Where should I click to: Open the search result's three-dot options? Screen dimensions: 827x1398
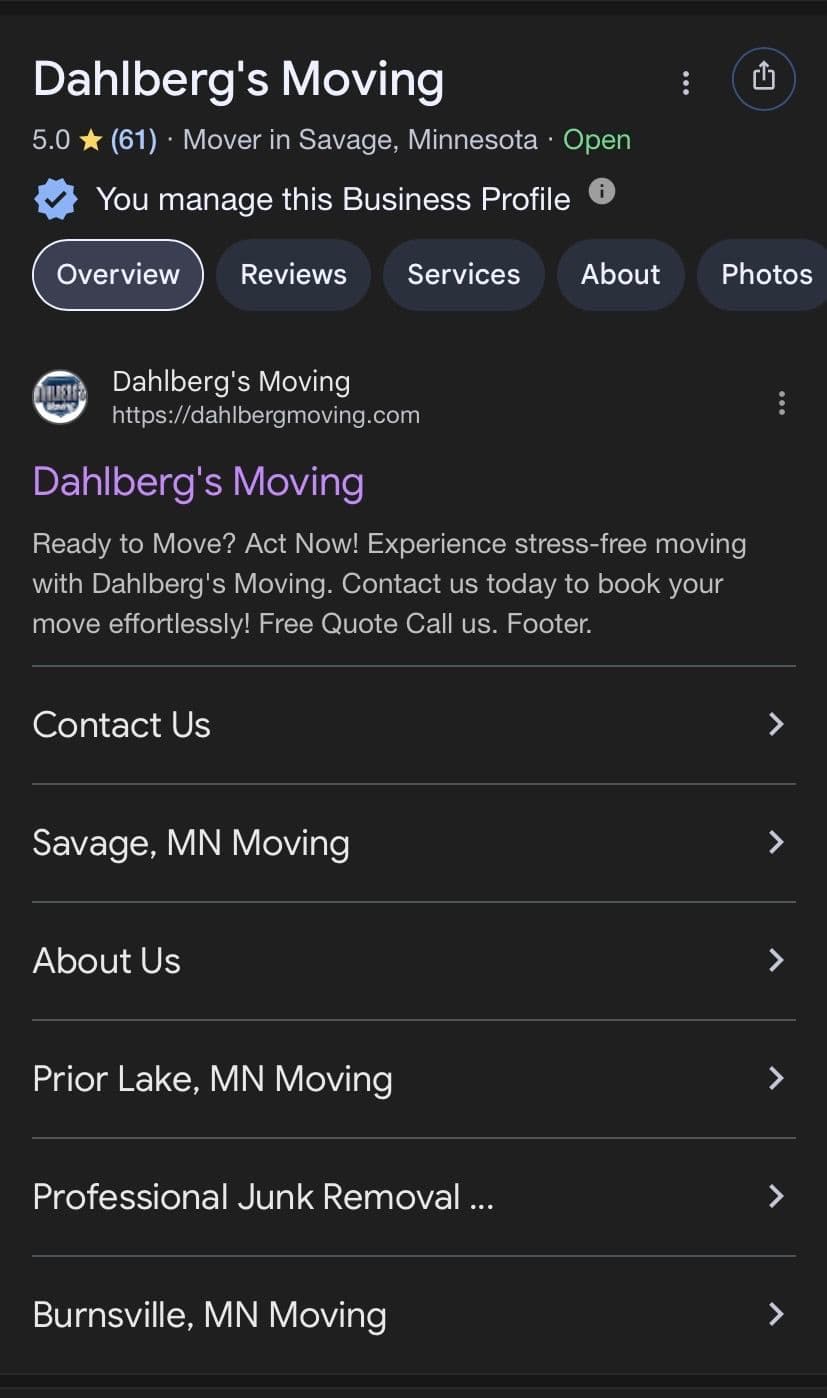click(x=781, y=403)
